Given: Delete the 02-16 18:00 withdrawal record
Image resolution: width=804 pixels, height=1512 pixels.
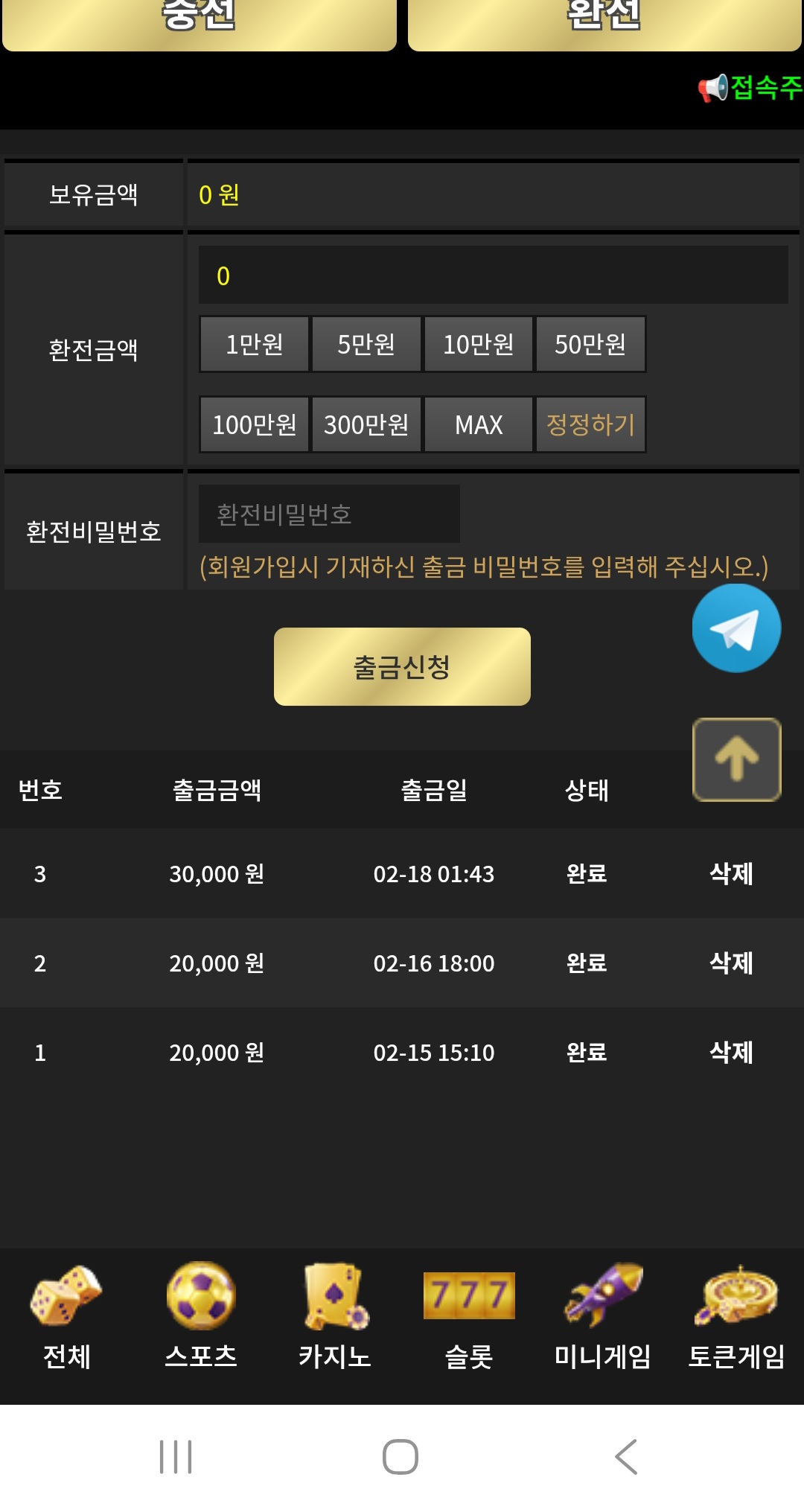Looking at the screenshot, I should (x=731, y=963).
